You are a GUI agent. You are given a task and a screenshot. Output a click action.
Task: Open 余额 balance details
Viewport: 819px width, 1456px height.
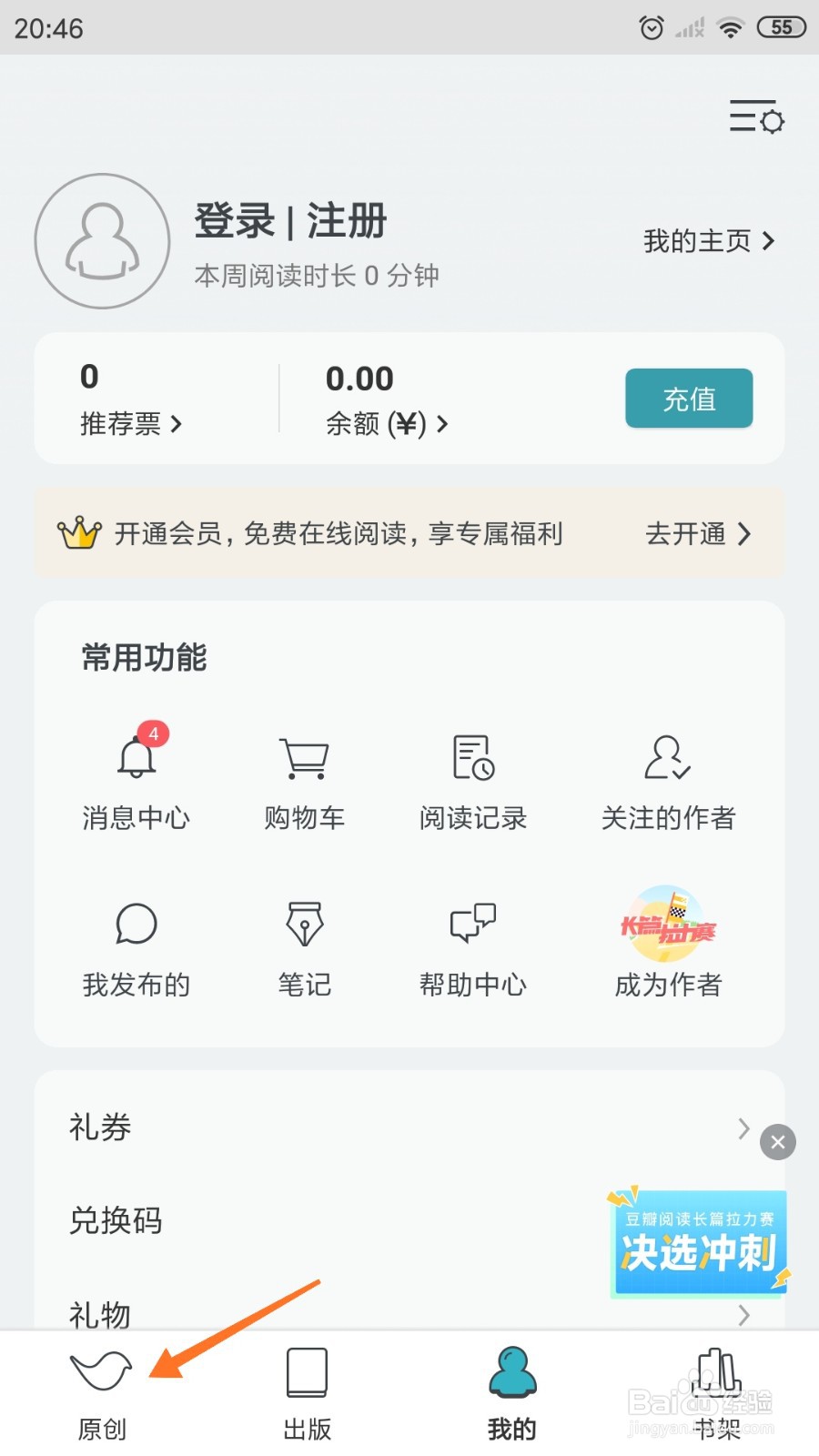click(x=386, y=423)
